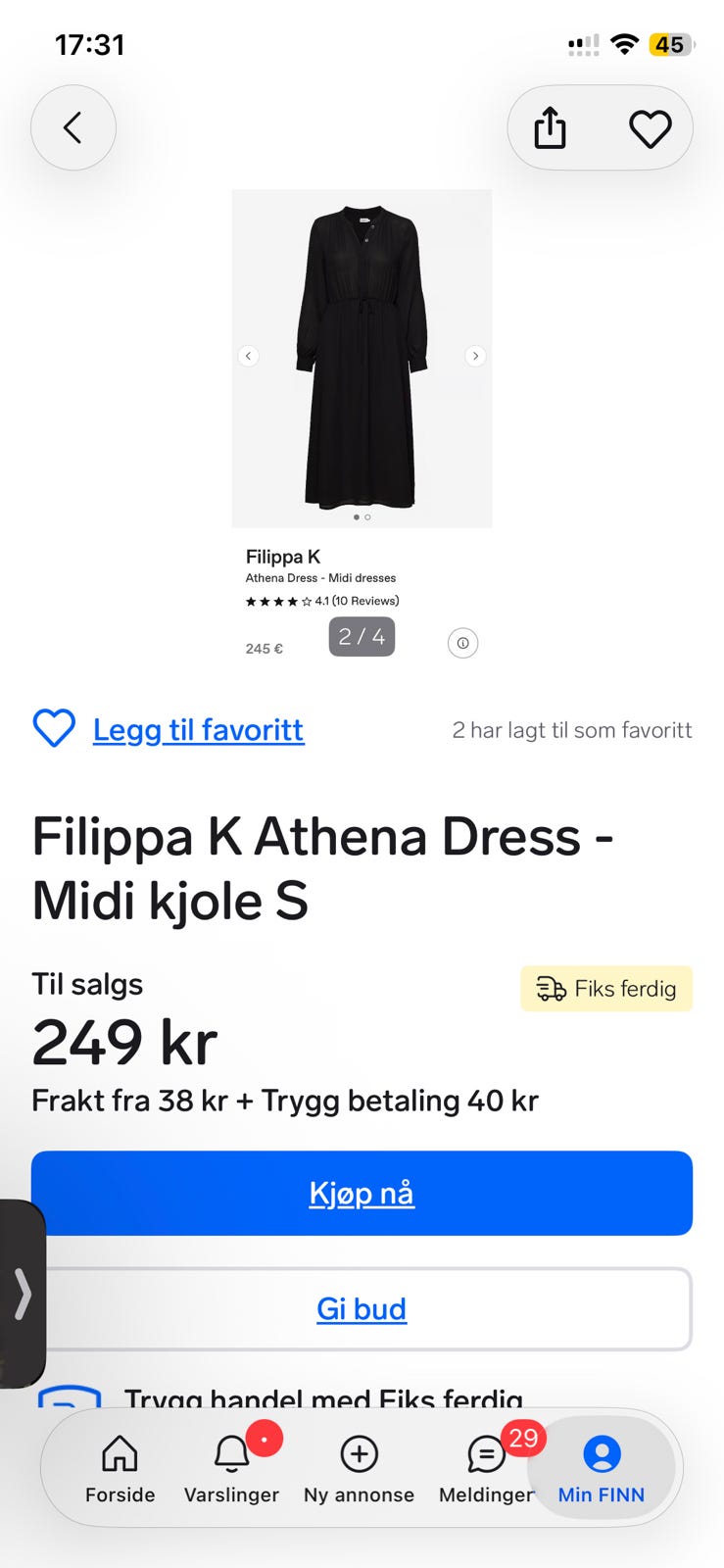724x1568 pixels.
Task: Make an offer with Gi bud
Action: tap(362, 1309)
